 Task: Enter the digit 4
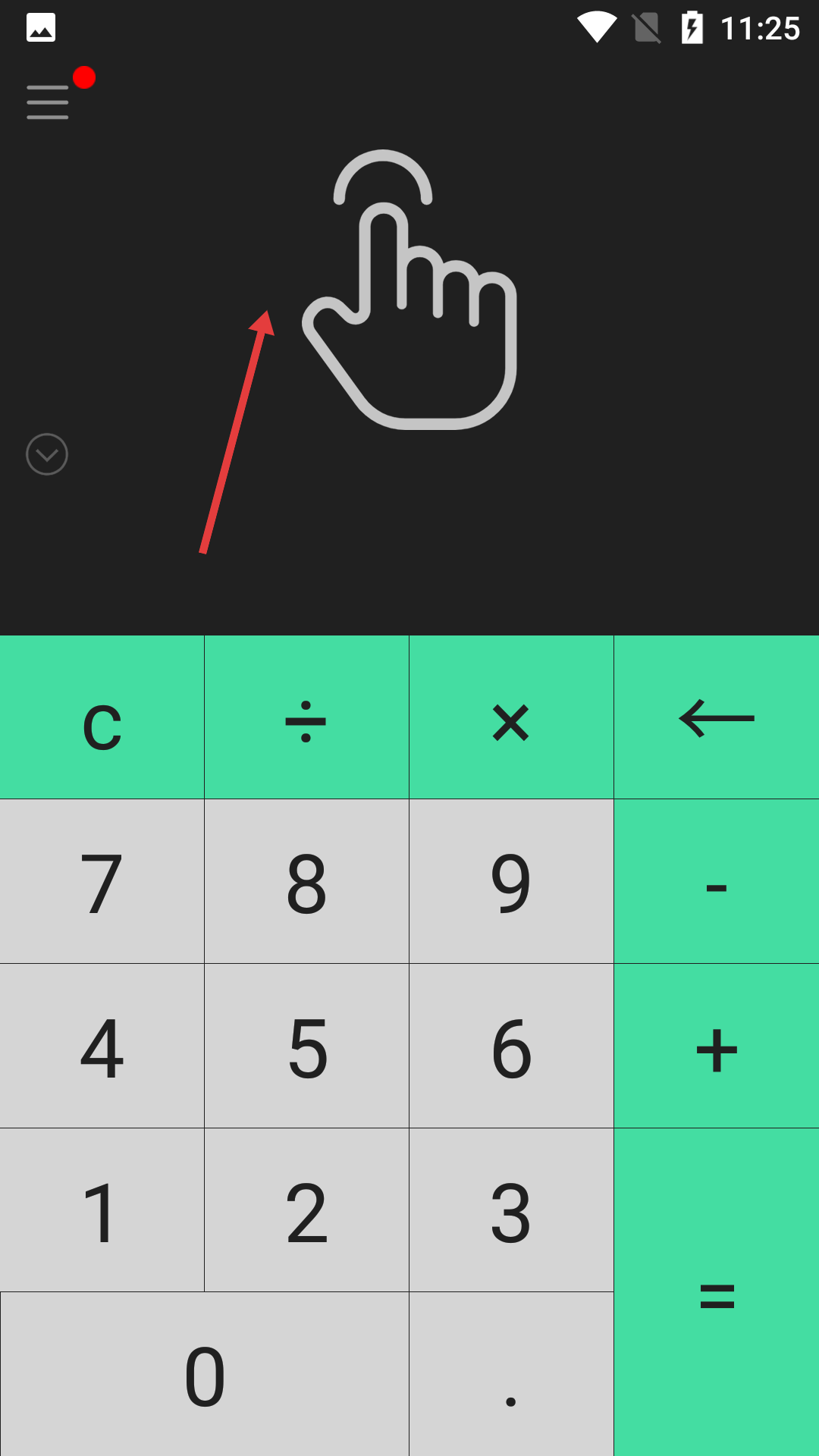102,1046
